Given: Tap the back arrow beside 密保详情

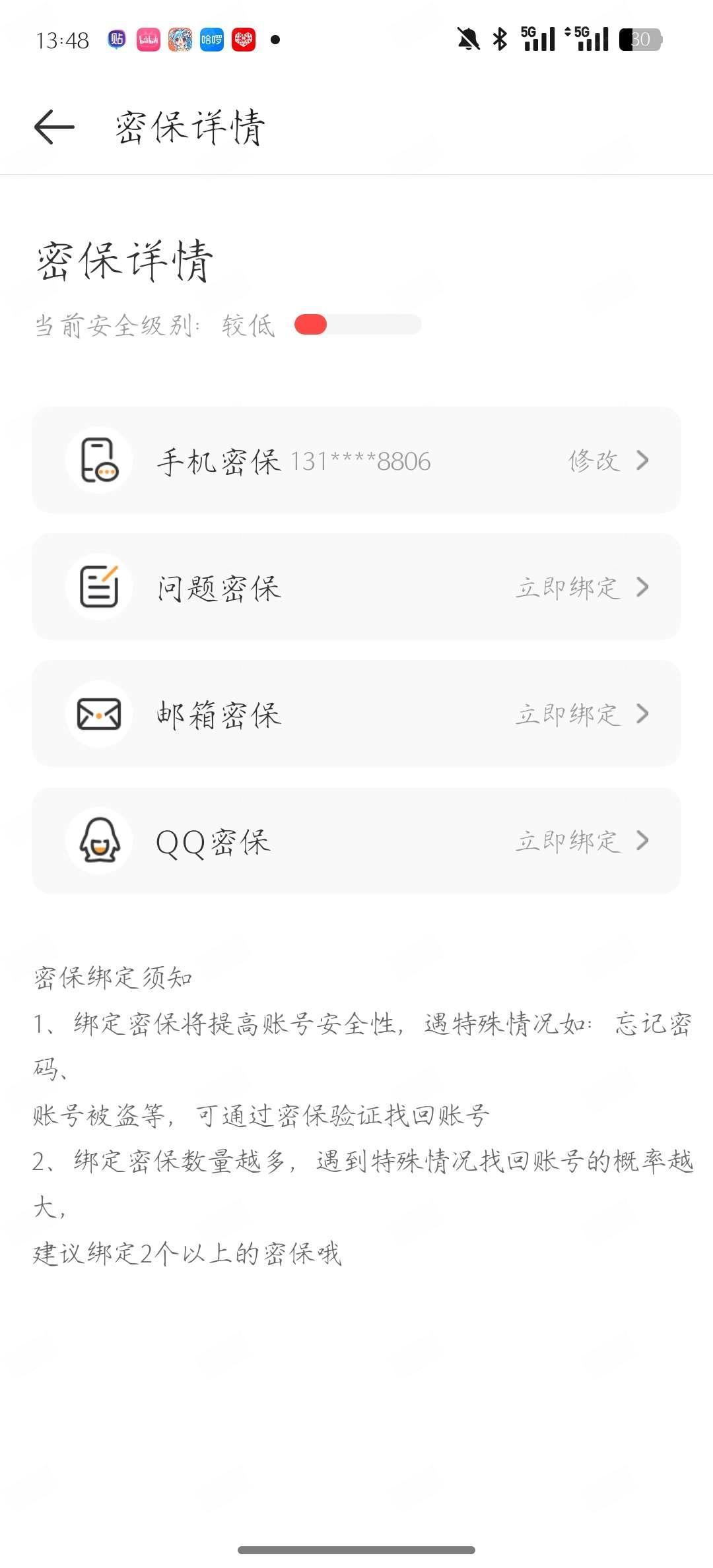Looking at the screenshot, I should [x=54, y=127].
